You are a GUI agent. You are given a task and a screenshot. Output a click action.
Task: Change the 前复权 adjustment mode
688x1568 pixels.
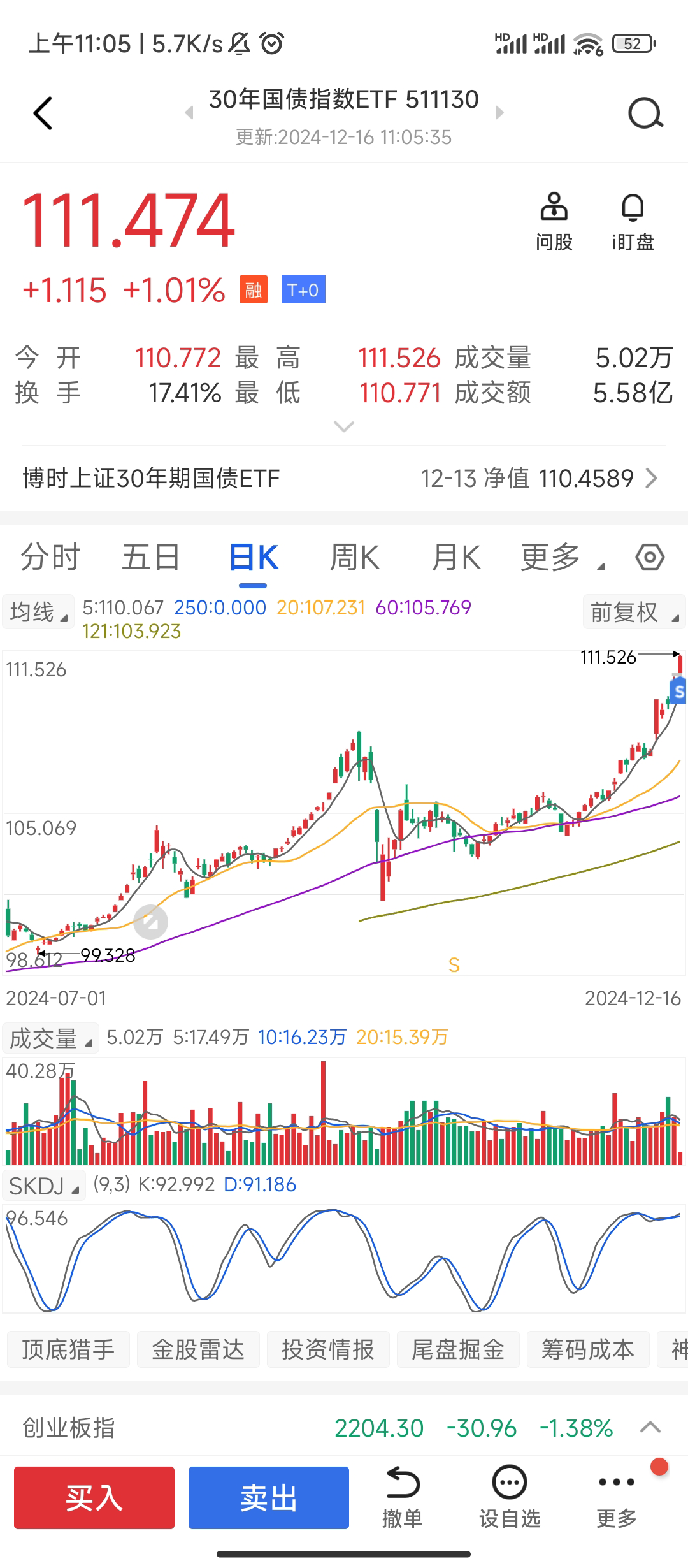pos(633,612)
